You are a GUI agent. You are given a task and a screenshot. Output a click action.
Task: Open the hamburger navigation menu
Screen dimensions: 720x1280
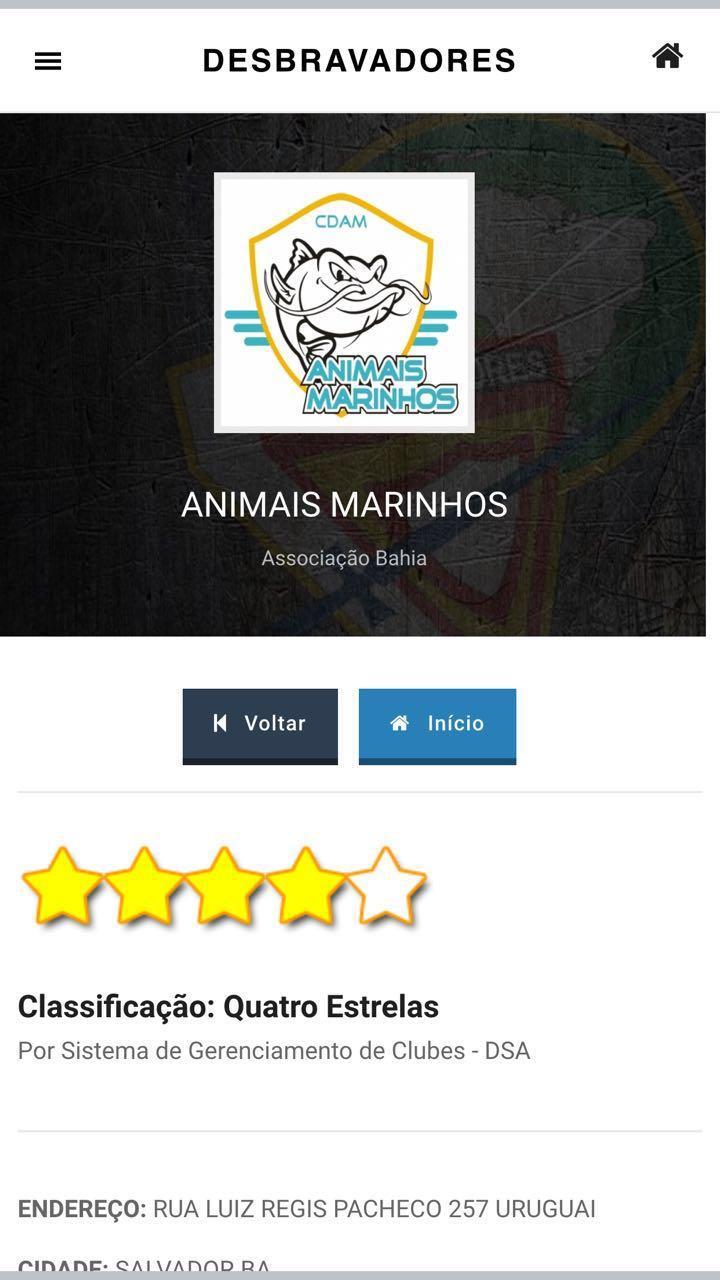48,60
